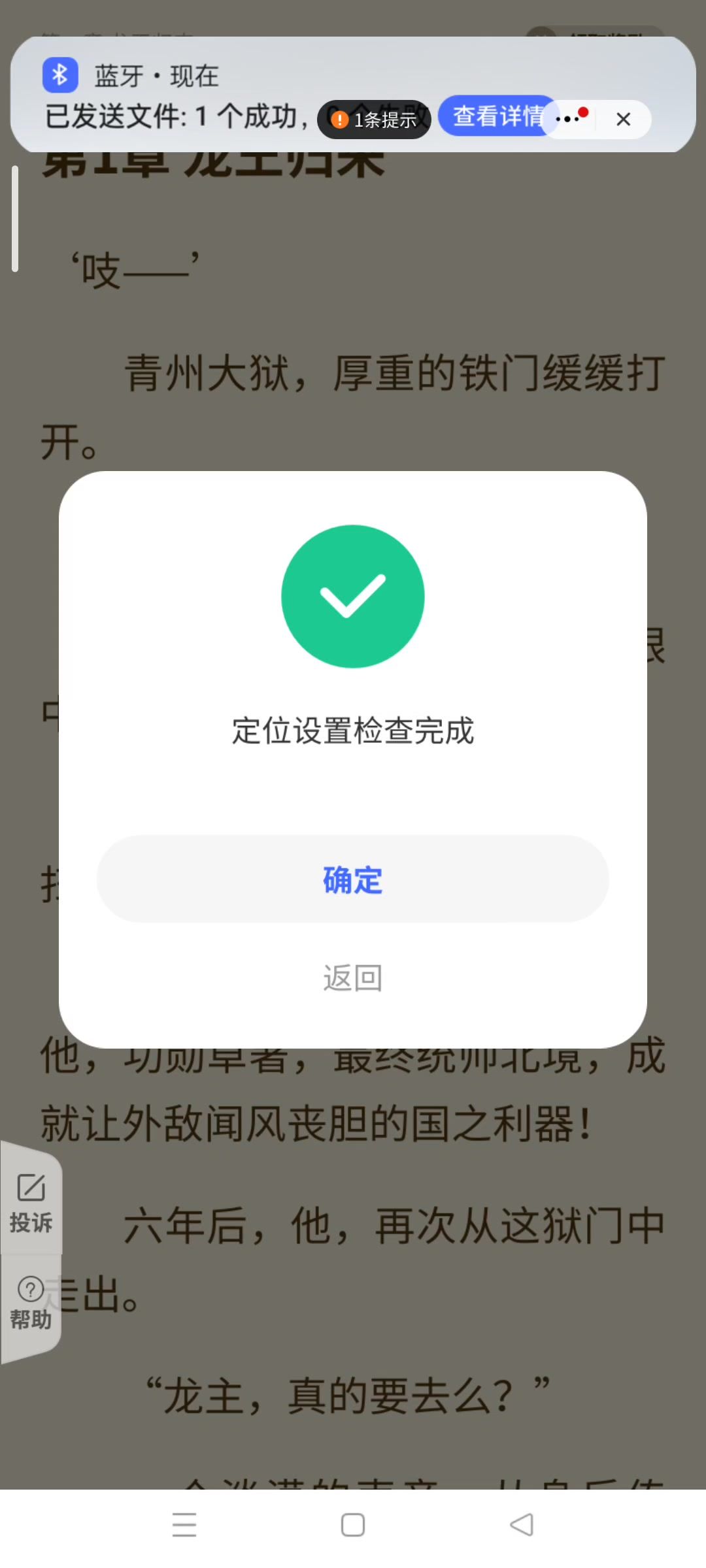Tap the system back triangle
Screen dimensions: 706x1568
(522, 1525)
